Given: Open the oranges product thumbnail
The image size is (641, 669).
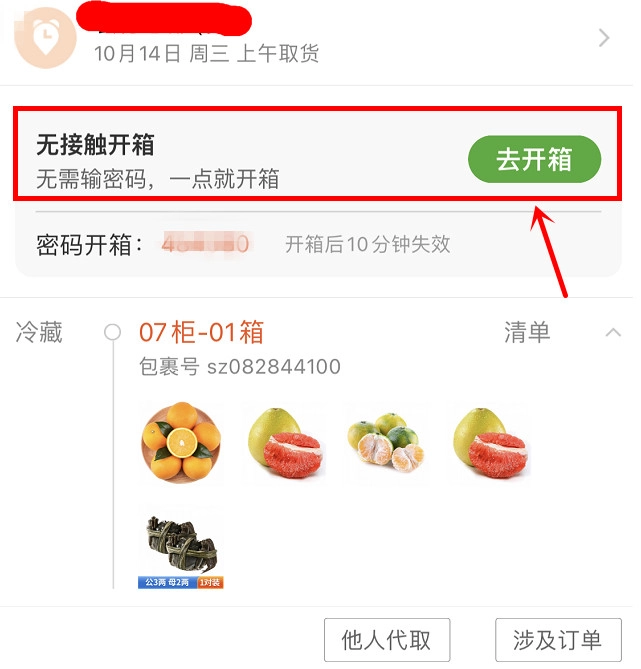Looking at the screenshot, I should 181,443.
